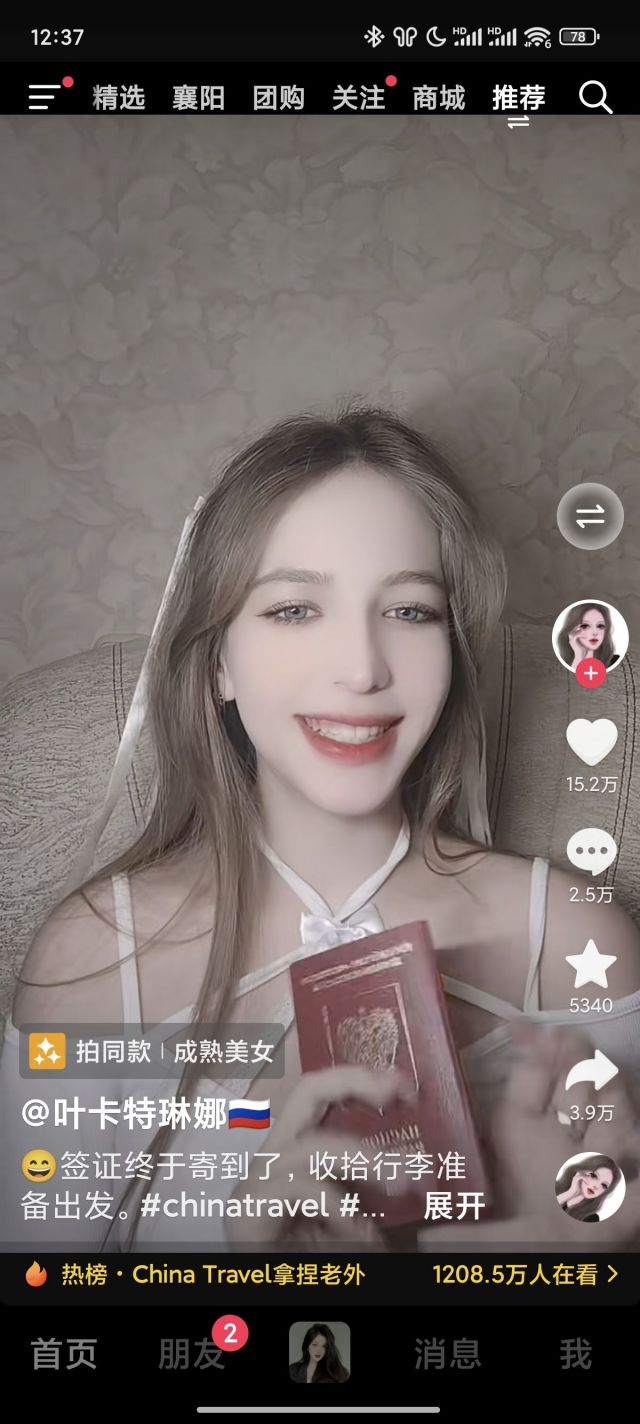Switch to the 襄阳 tab
The height and width of the screenshot is (1424, 640).
[x=198, y=98]
